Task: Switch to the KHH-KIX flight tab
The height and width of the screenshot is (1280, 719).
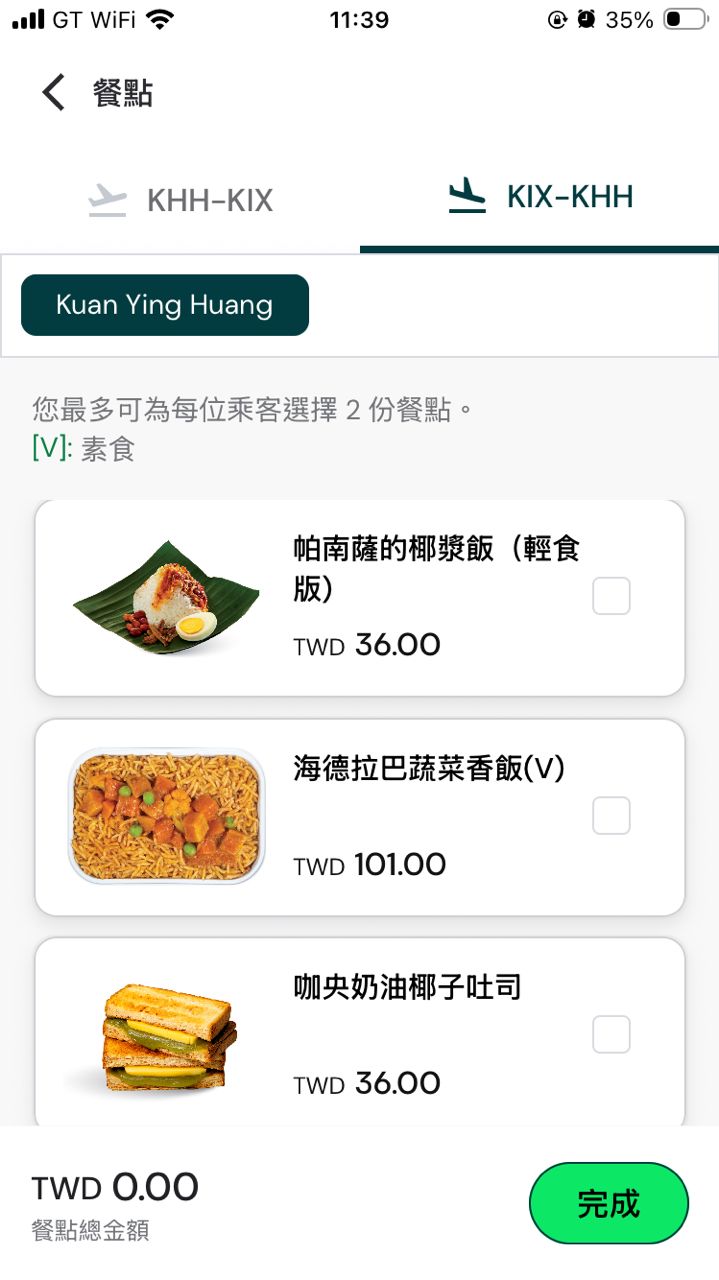Action: 180,200
